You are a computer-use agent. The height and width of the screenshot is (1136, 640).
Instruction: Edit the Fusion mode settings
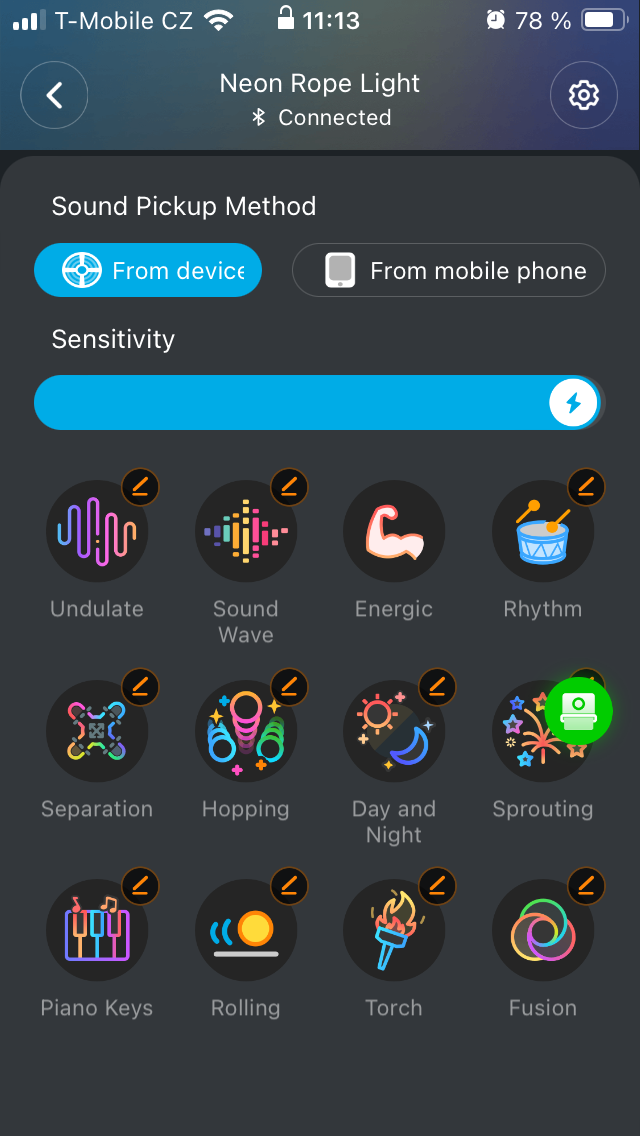click(x=587, y=886)
